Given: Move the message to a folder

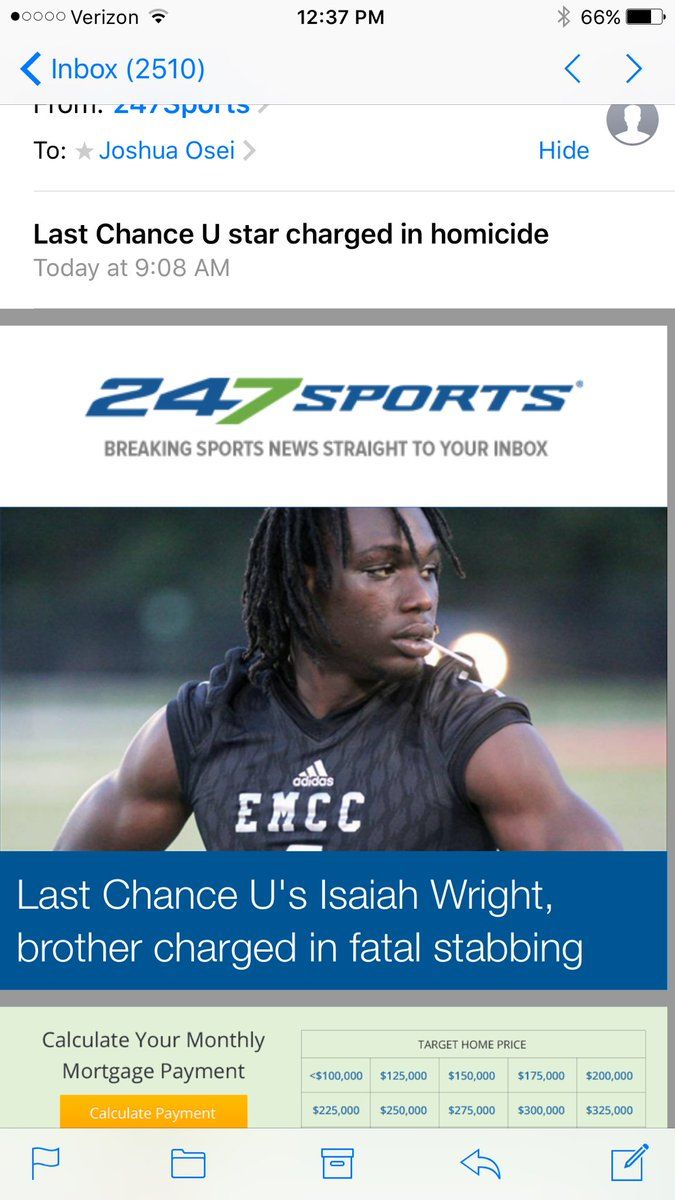Looking at the screenshot, I should click(188, 1163).
